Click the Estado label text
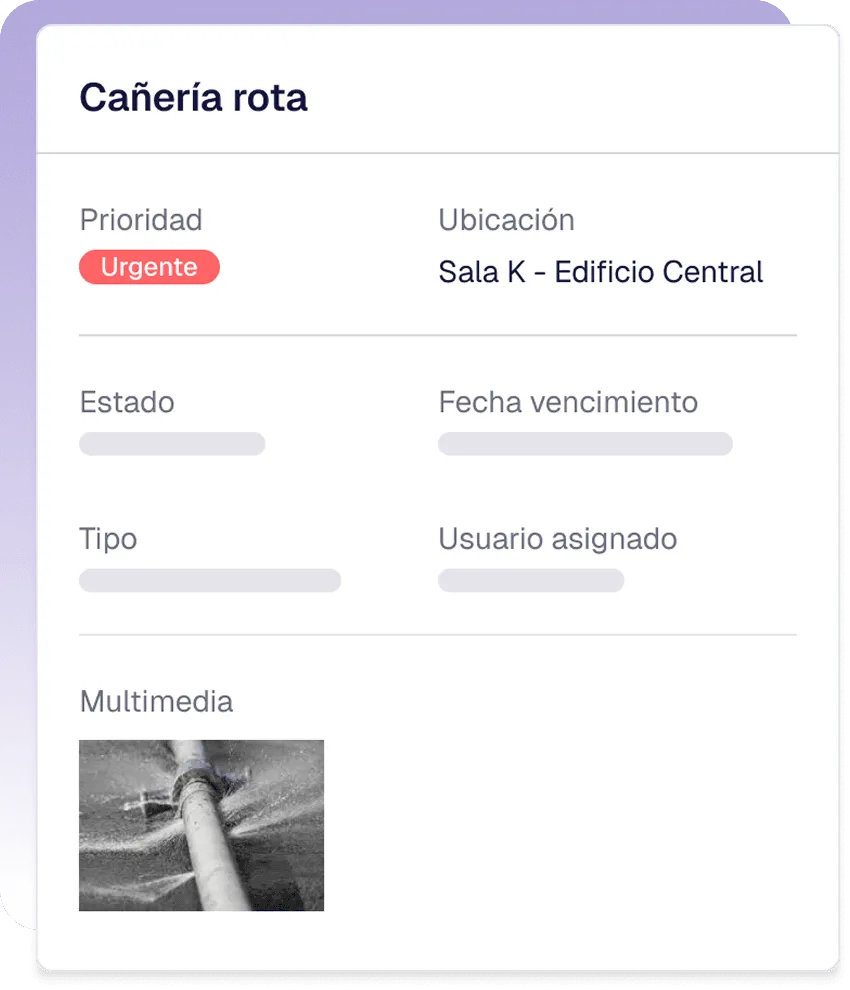 click(x=127, y=402)
